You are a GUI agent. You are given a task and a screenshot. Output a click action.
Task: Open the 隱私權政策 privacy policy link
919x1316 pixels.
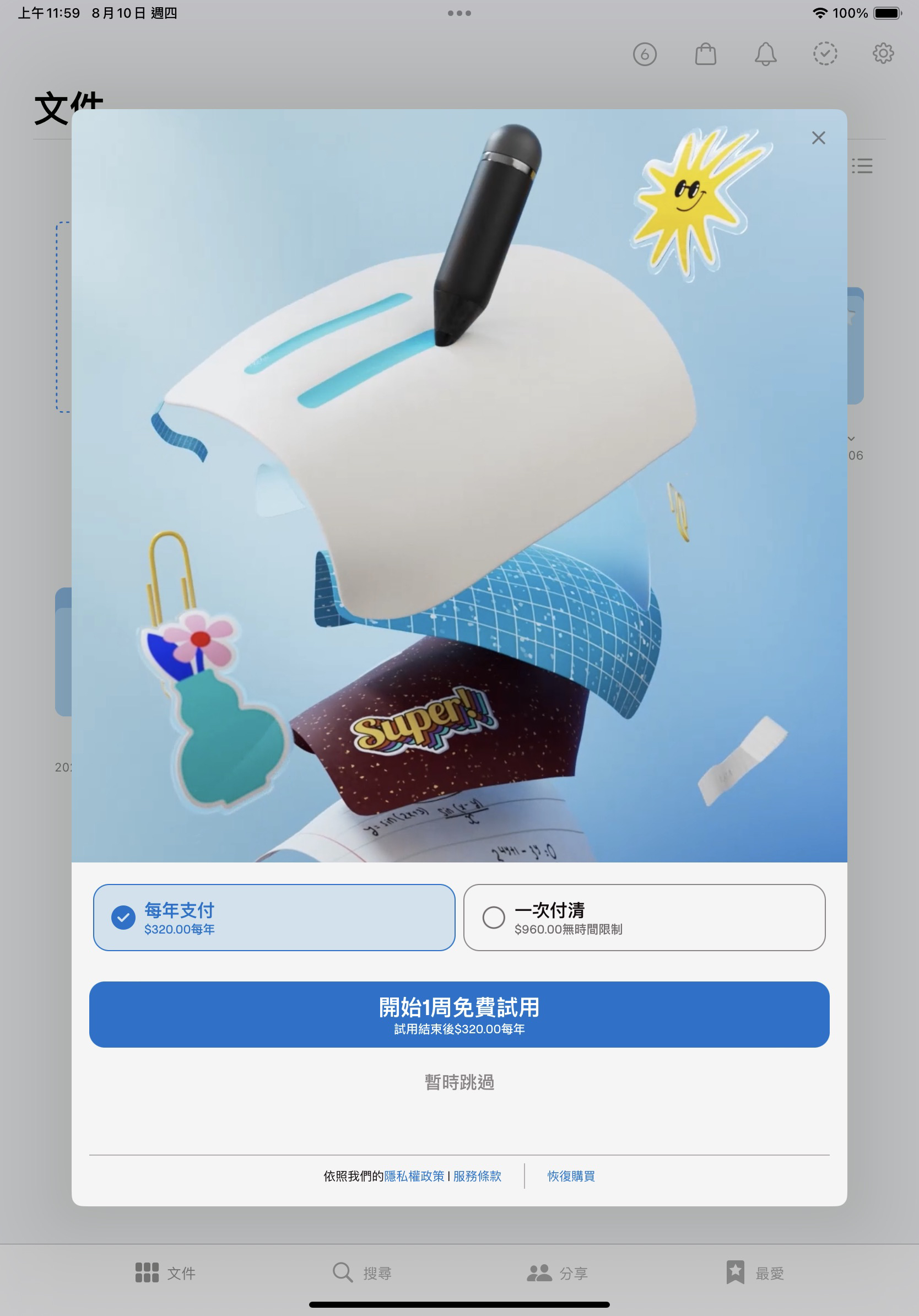(414, 1176)
